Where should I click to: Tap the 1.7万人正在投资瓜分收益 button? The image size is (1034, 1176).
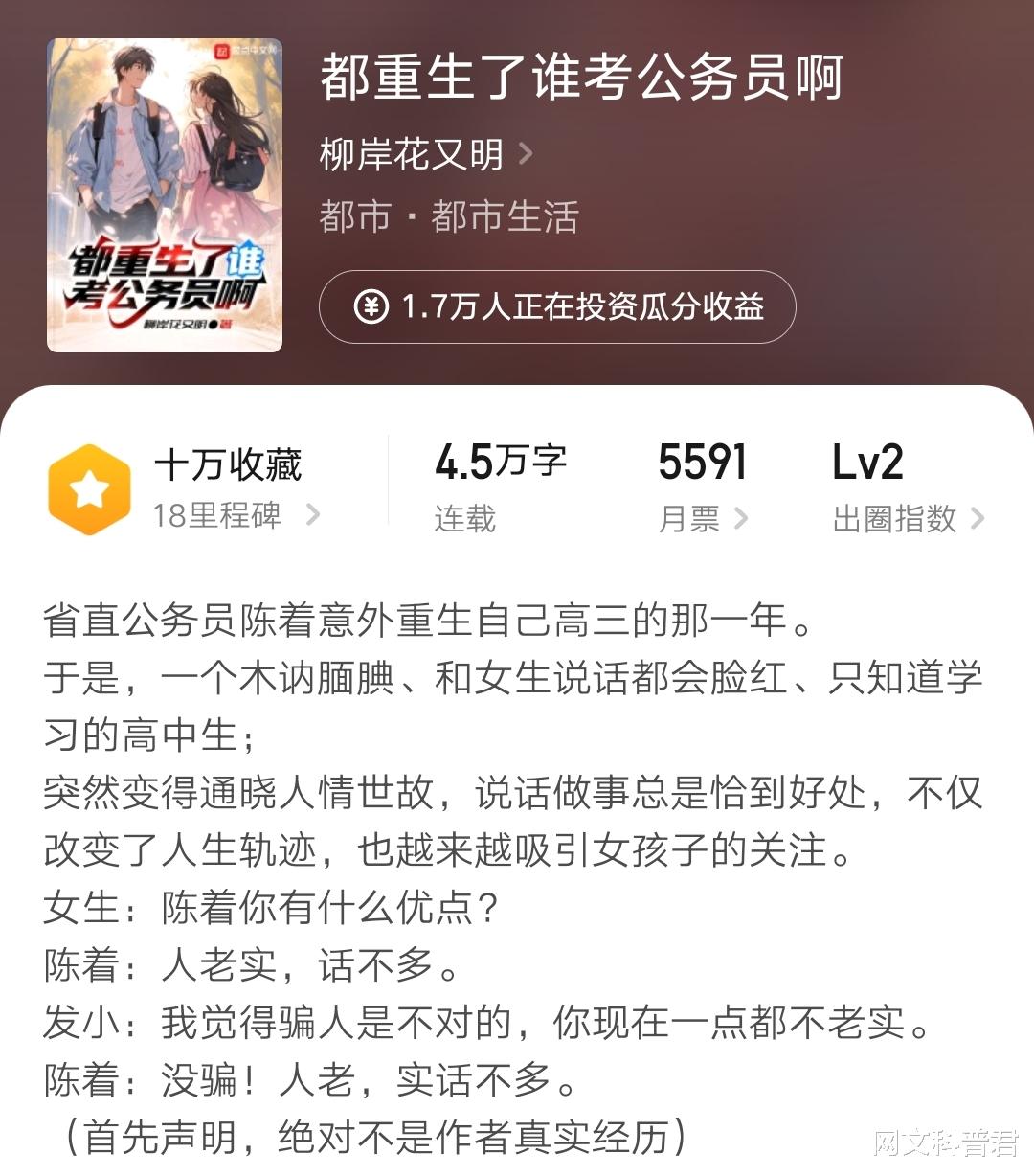[x=557, y=306]
